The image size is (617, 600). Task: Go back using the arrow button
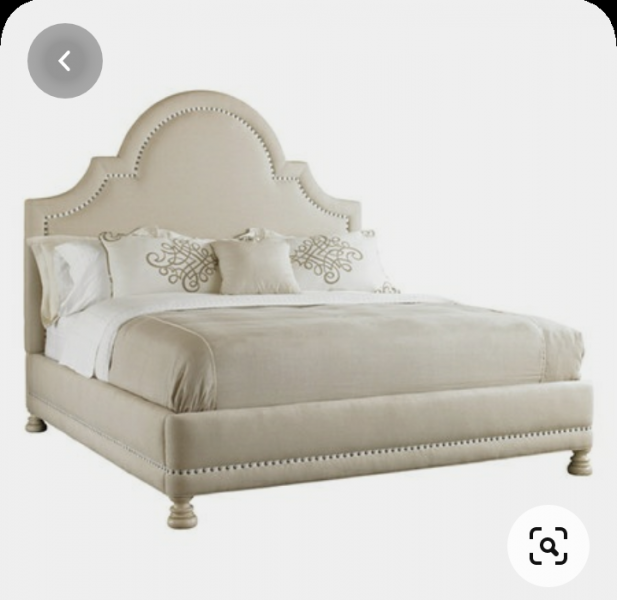point(65,61)
